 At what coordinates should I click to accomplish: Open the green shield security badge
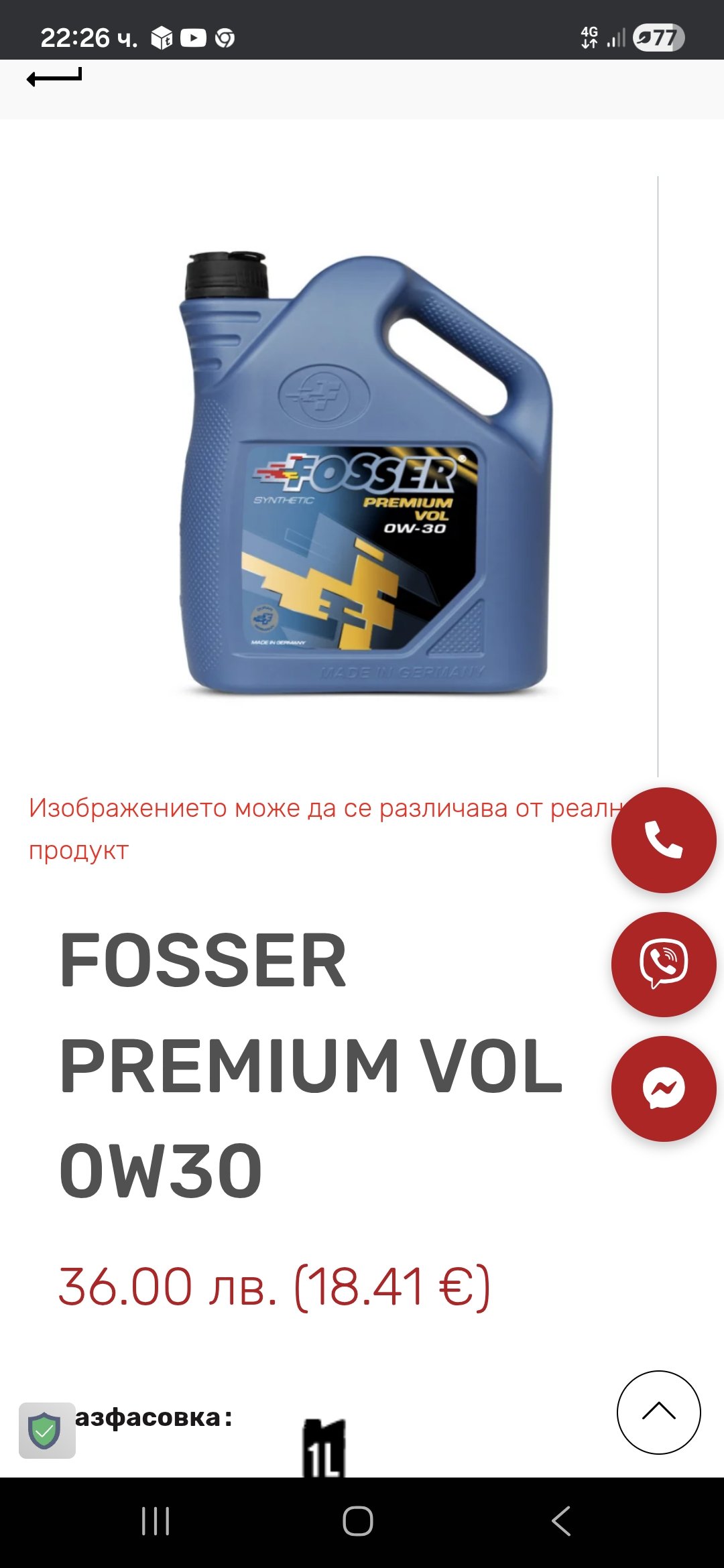[x=47, y=1430]
